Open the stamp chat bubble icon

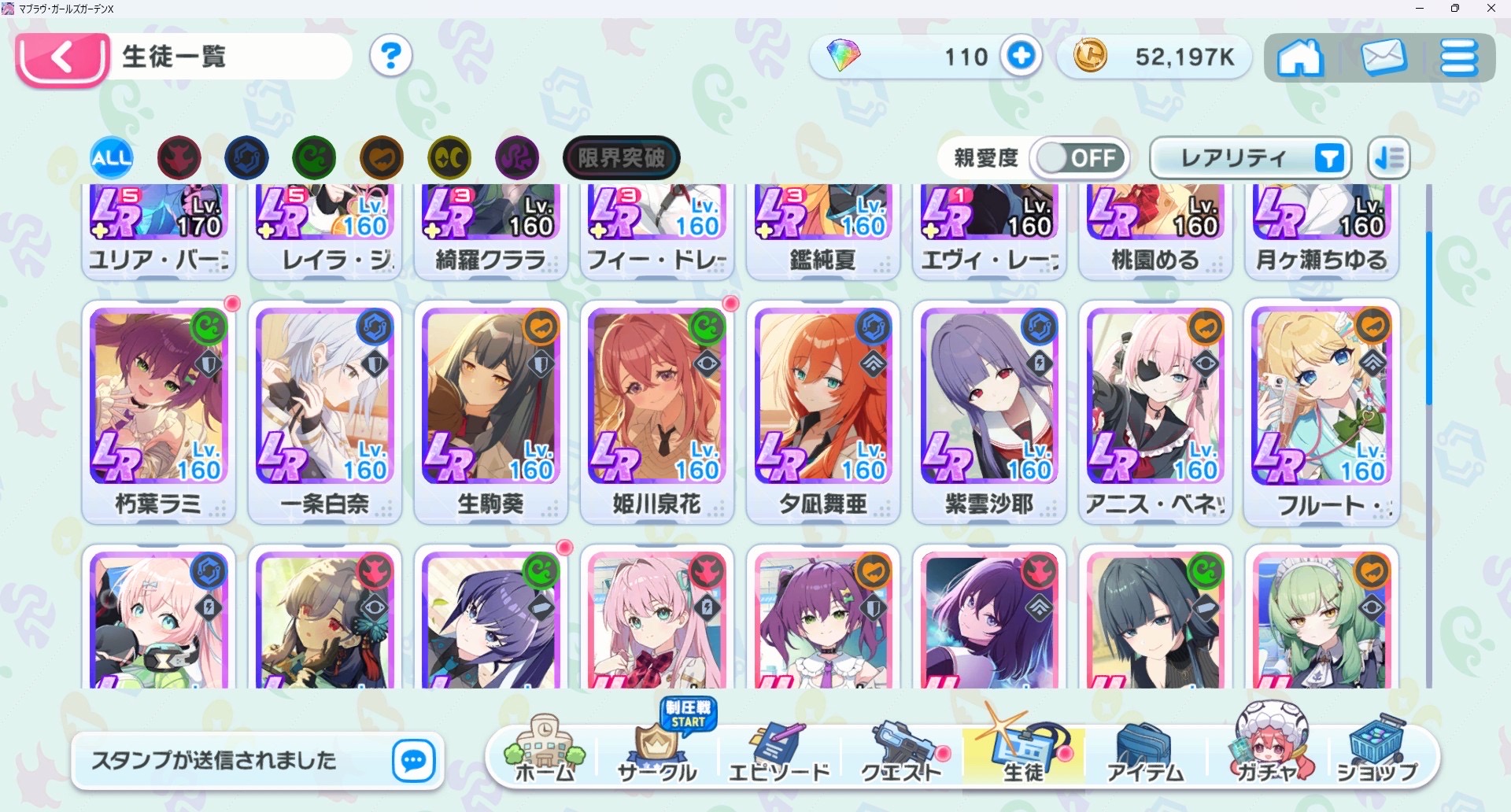point(414,760)
